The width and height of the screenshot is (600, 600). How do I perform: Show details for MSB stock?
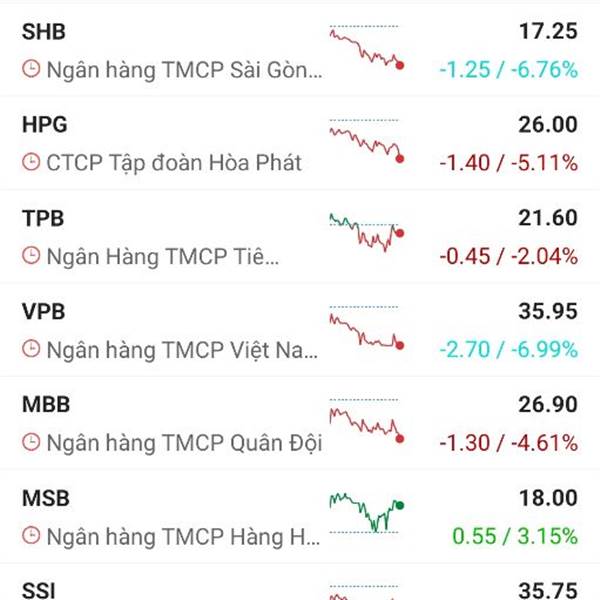coord(300,517)
